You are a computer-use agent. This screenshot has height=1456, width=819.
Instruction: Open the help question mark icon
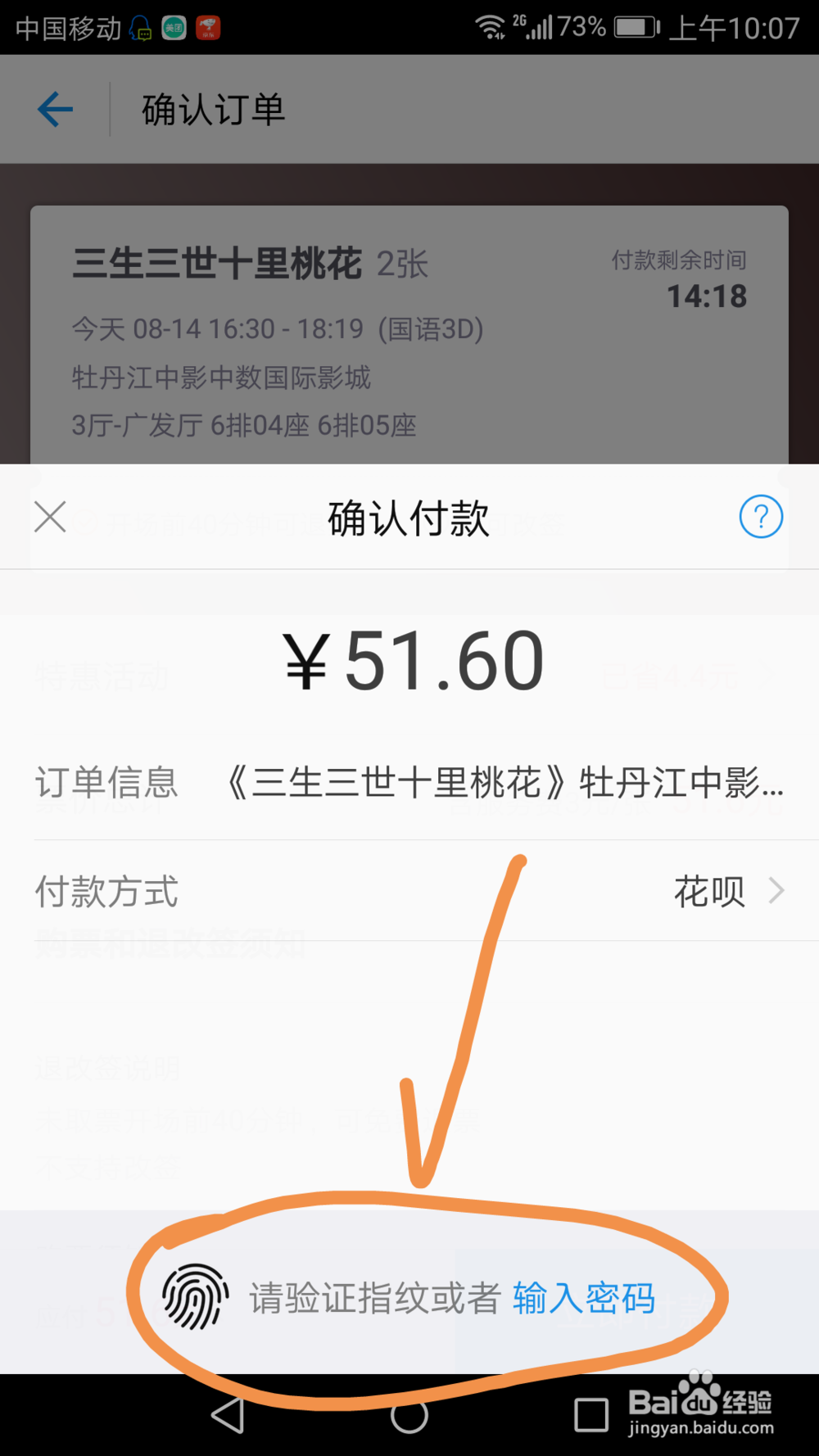click(x=761, y=517)
